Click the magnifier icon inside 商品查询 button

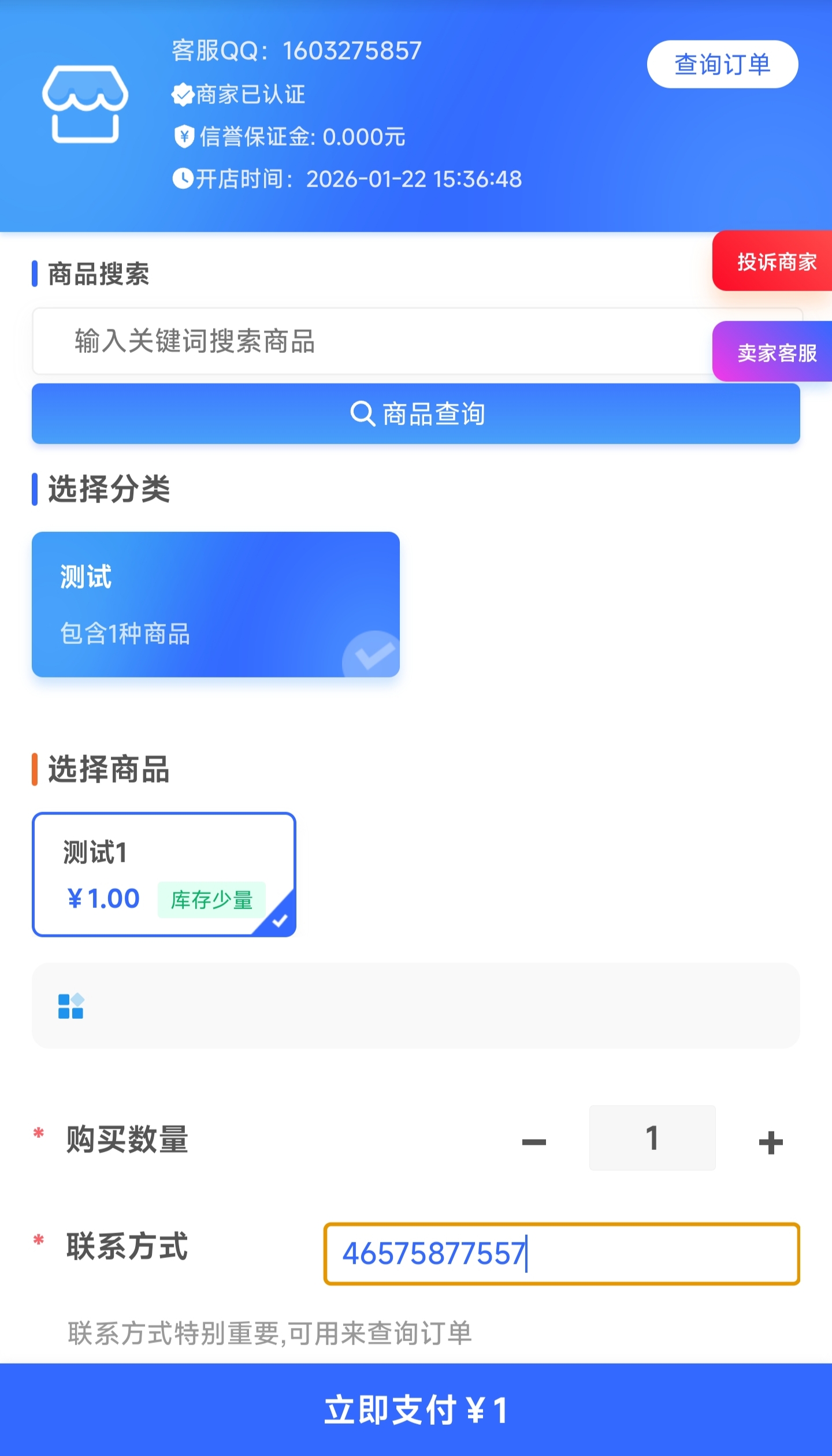363,414
